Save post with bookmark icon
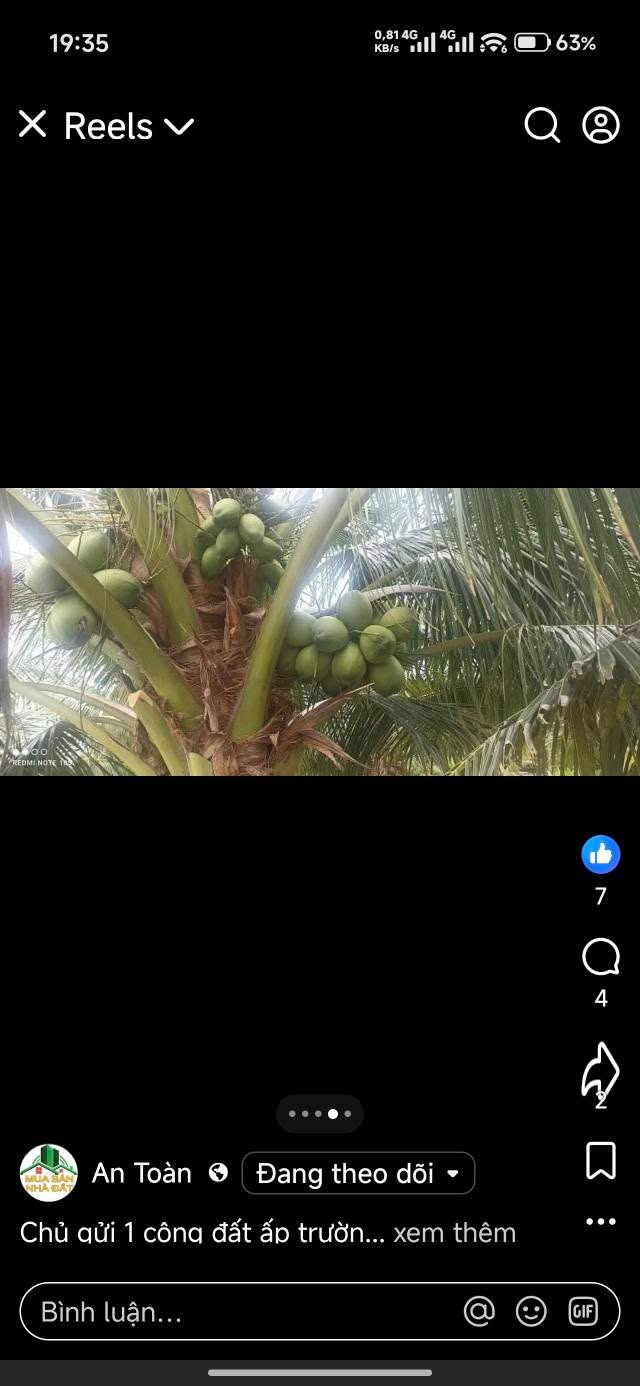The height and width of the screenshot is (1386, 640). click(600, 1161)
